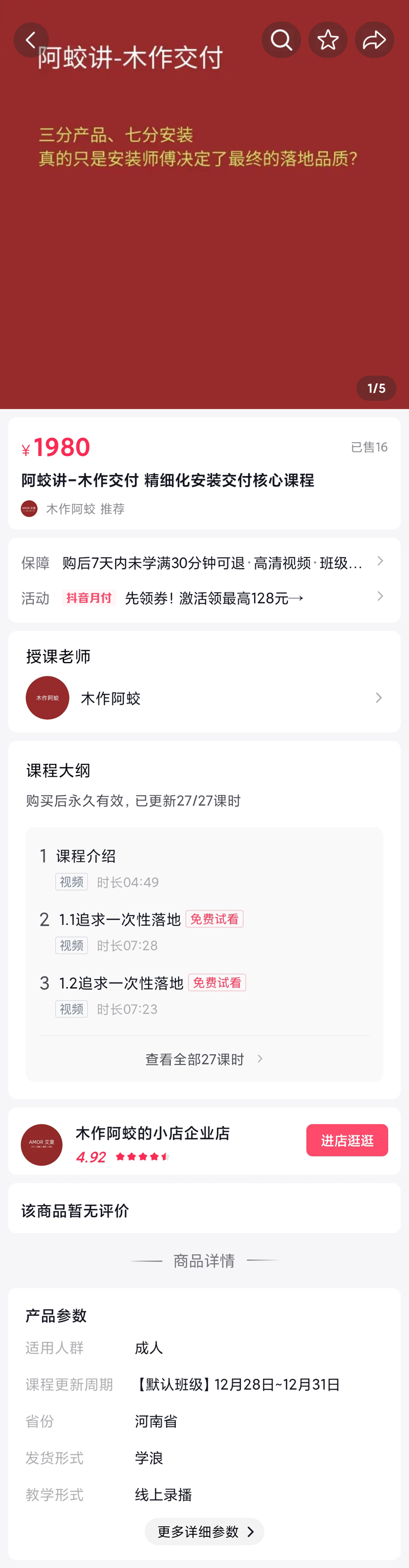Viewport: 409px width, 1568px height.
Task: Favorite this course with the star icon
Action: click(327, 40)
